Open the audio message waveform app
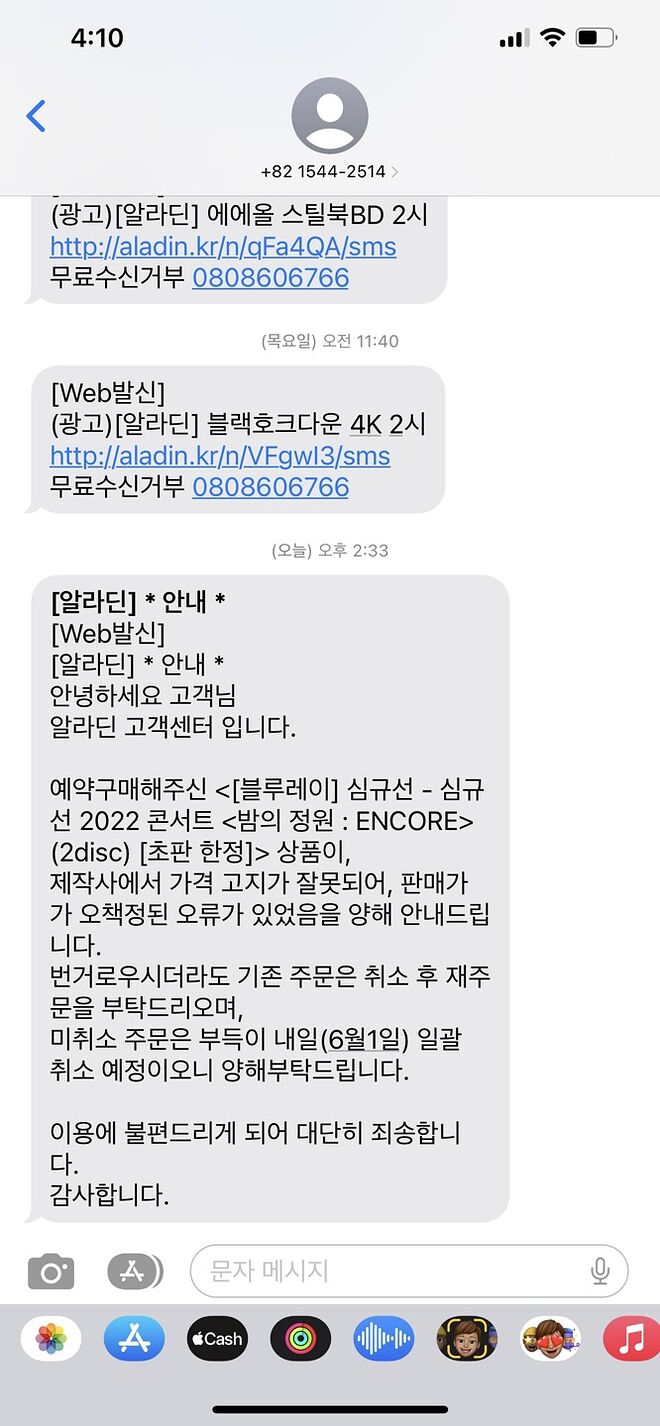 pos(383,1339)
